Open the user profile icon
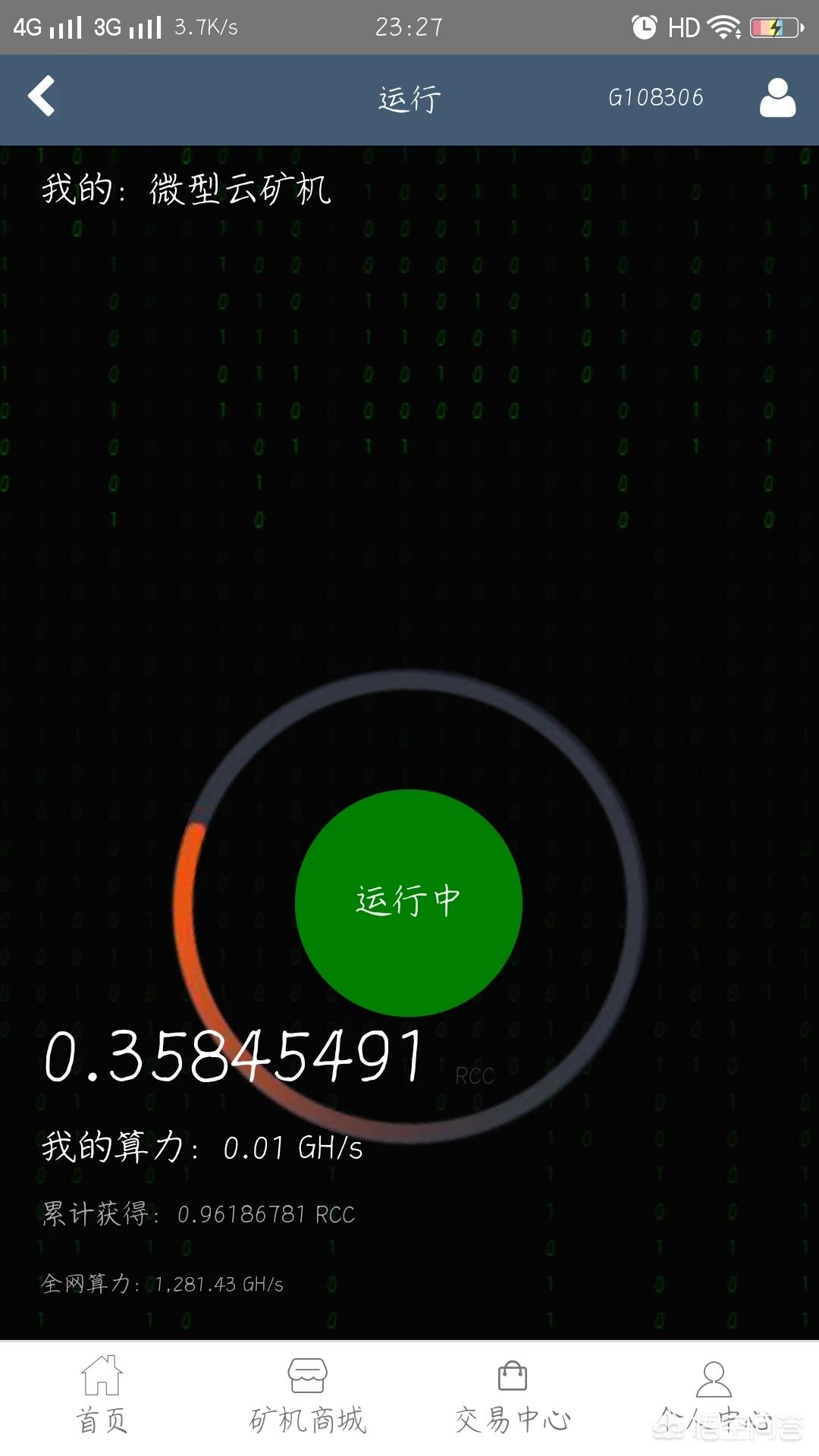 pos(777,98)
